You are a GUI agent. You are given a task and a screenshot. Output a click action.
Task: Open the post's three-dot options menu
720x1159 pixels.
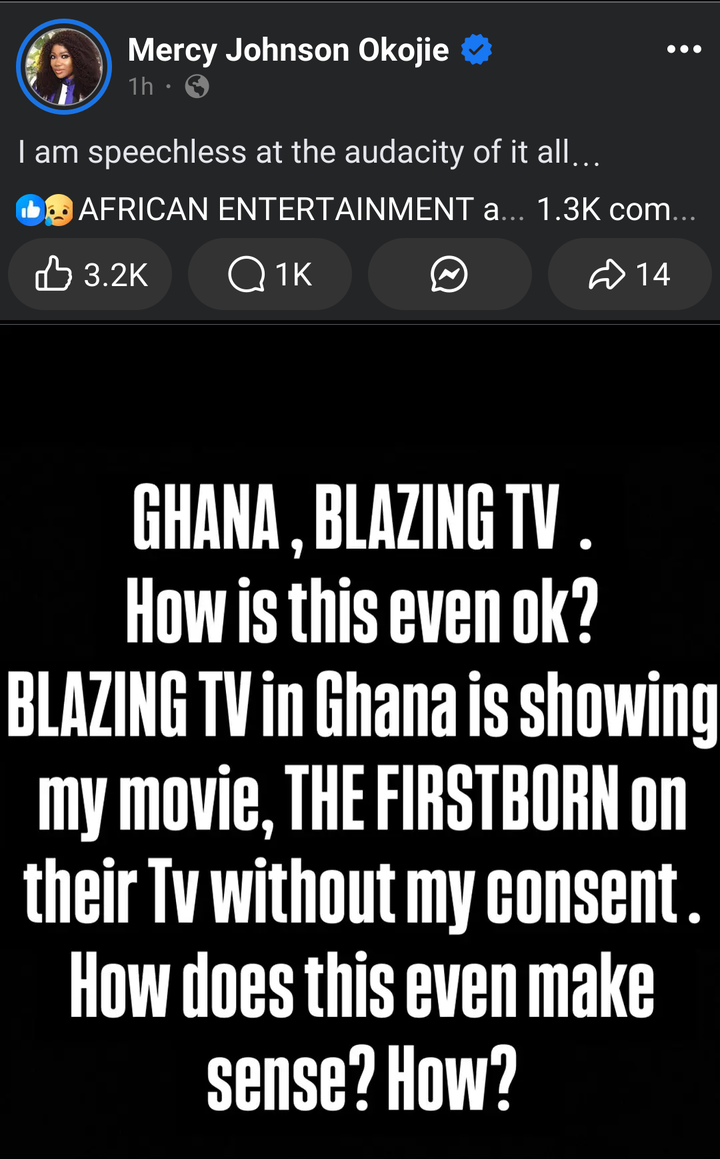click(x=684, y=50)
